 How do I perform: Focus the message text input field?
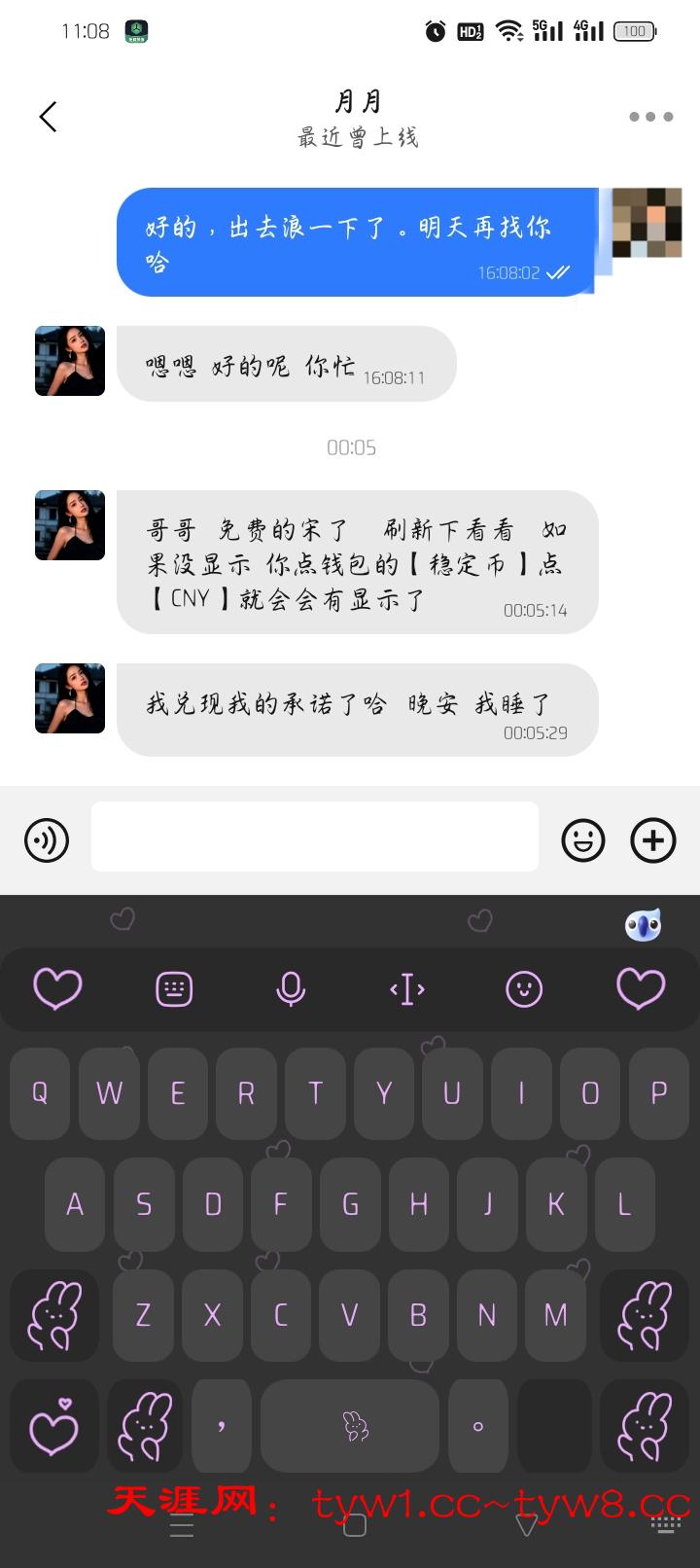pos(314,837)
